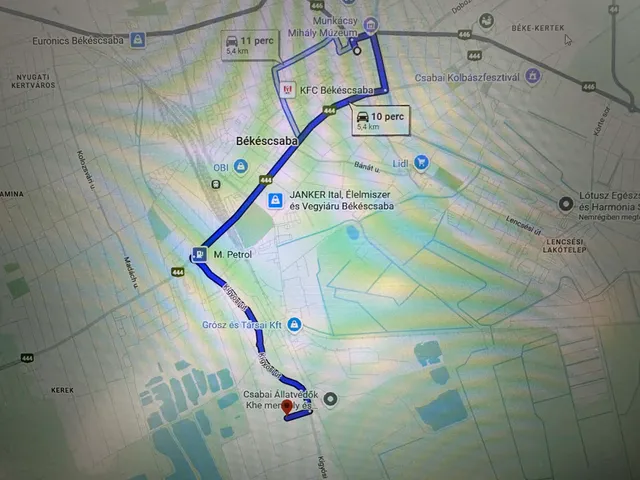Tap the Munkácsy Mihály Múzeum marker
This screenshot has height=480, width=640.
(x=371, y=24)
